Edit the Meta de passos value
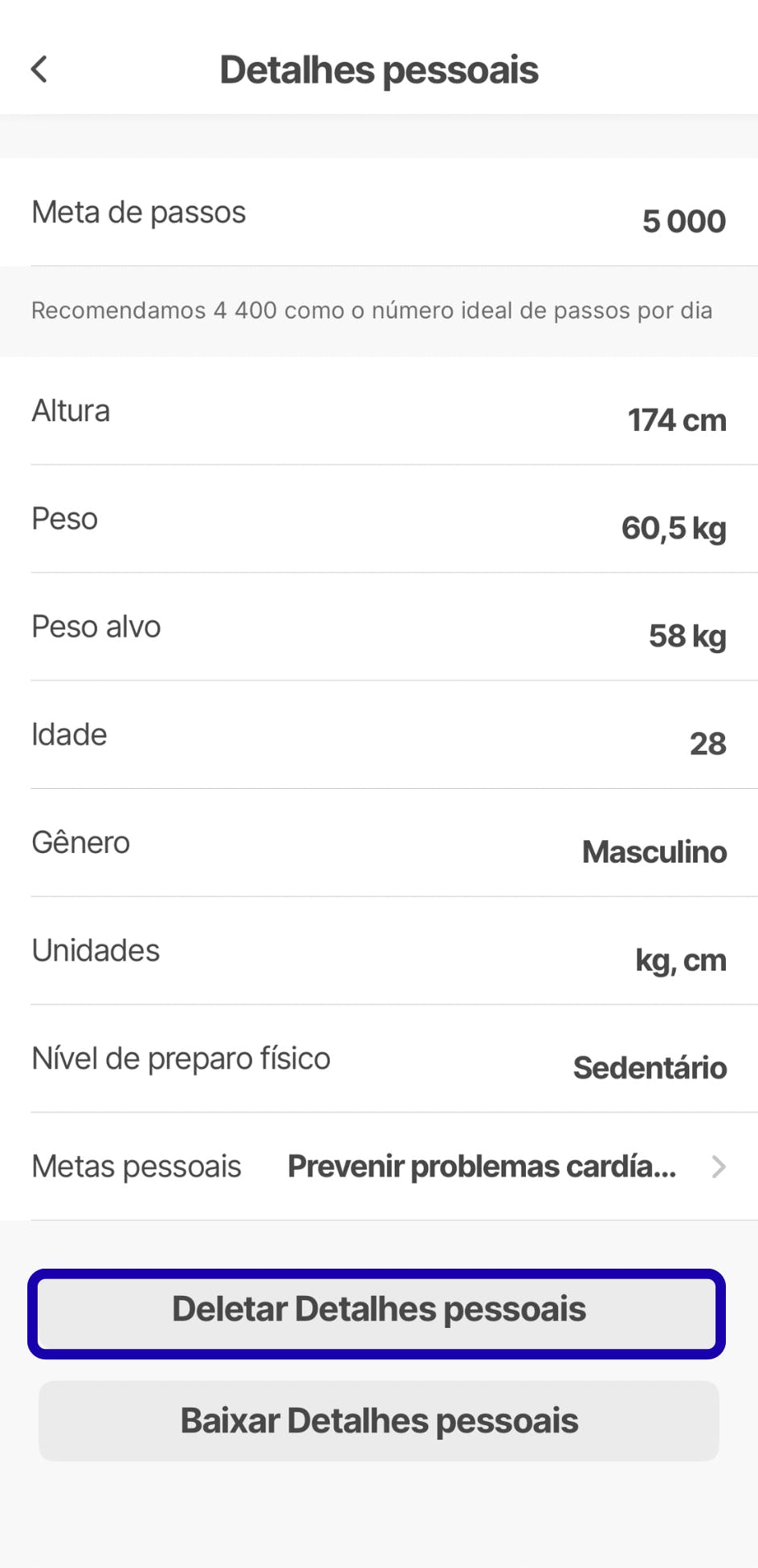The image size is (758, 1568). pos(683,221)
